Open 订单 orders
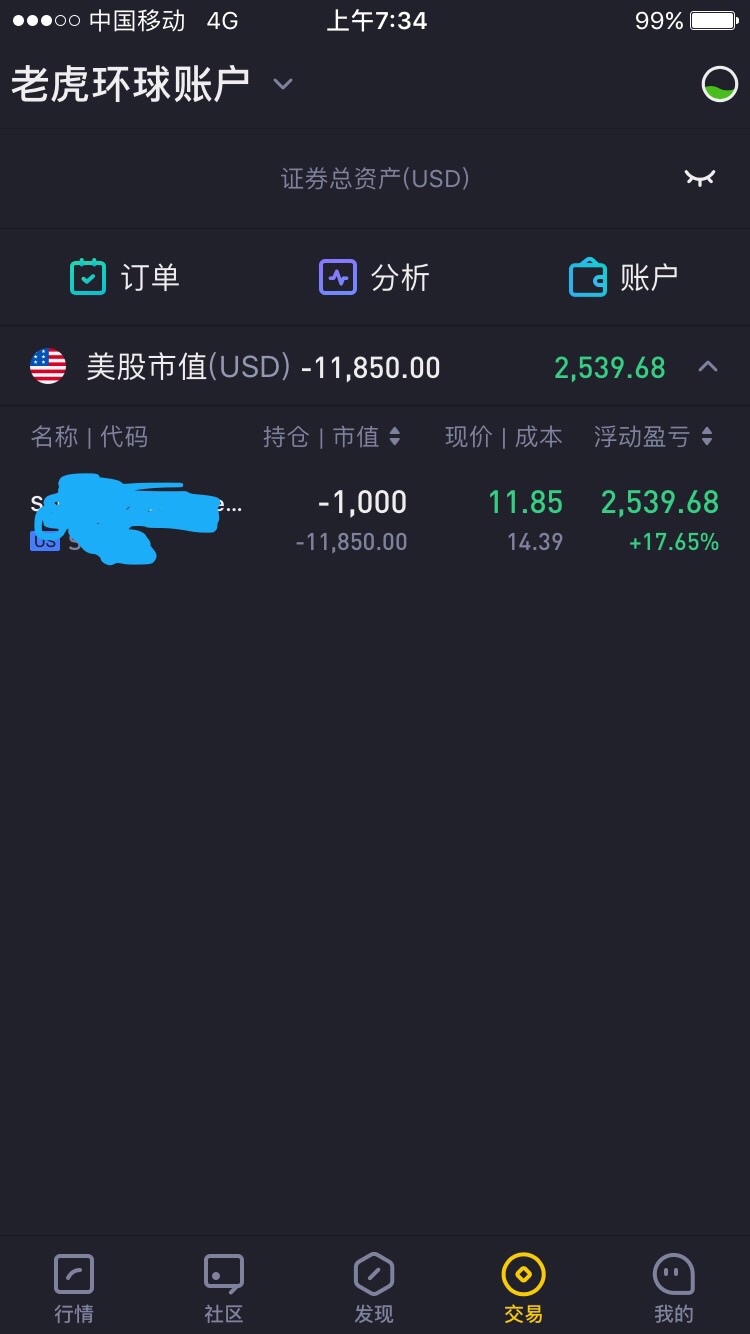This screenshot has height=1334, width=750. point(125,277)
